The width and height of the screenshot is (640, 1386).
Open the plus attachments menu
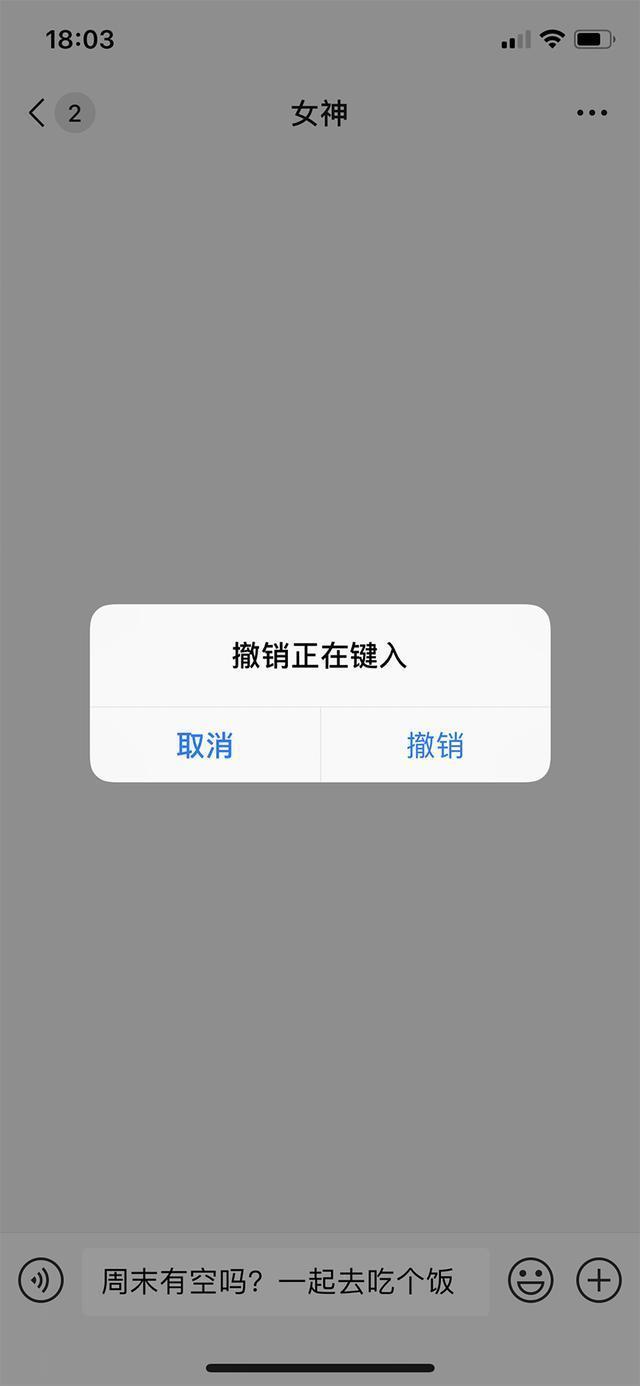coord(599,1280)
